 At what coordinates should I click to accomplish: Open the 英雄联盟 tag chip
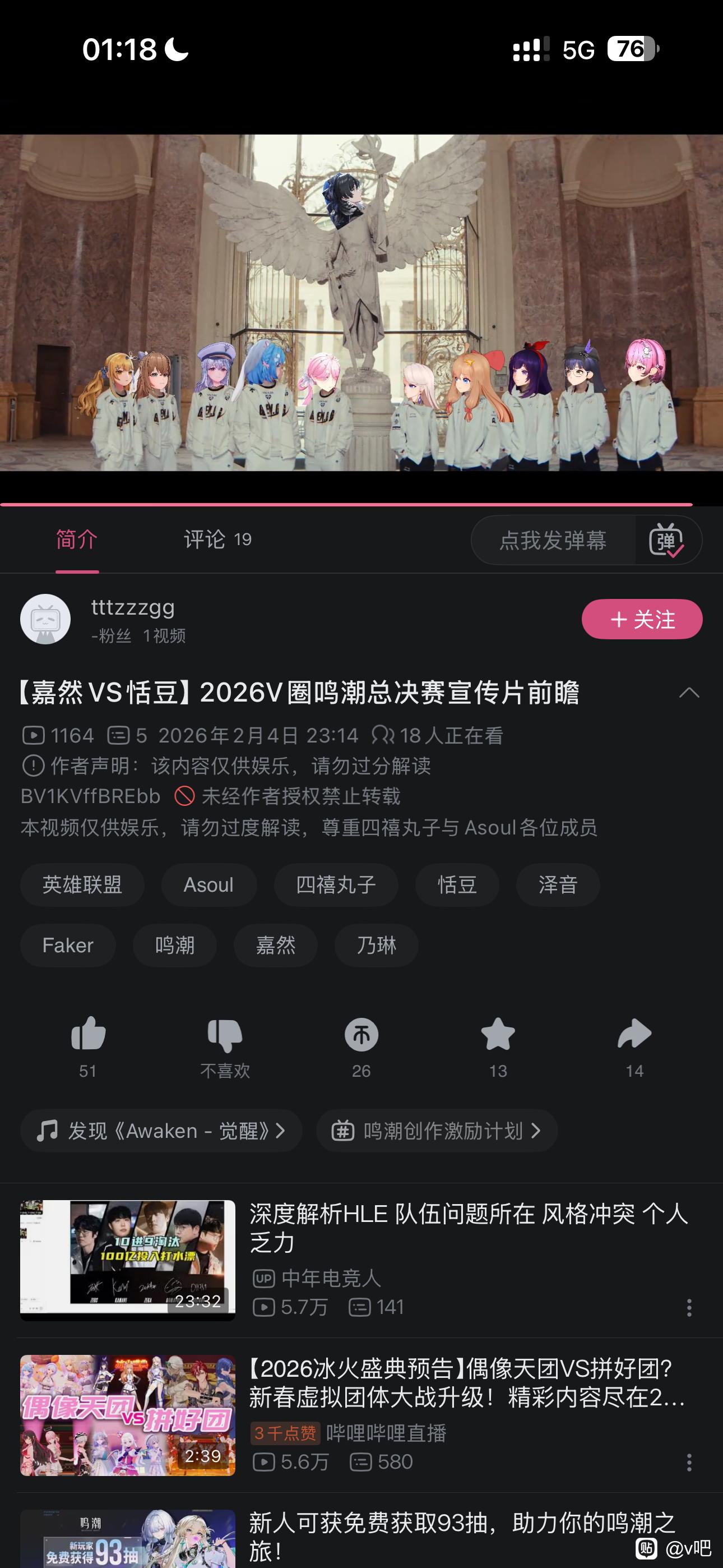click(x=82, y=884)
